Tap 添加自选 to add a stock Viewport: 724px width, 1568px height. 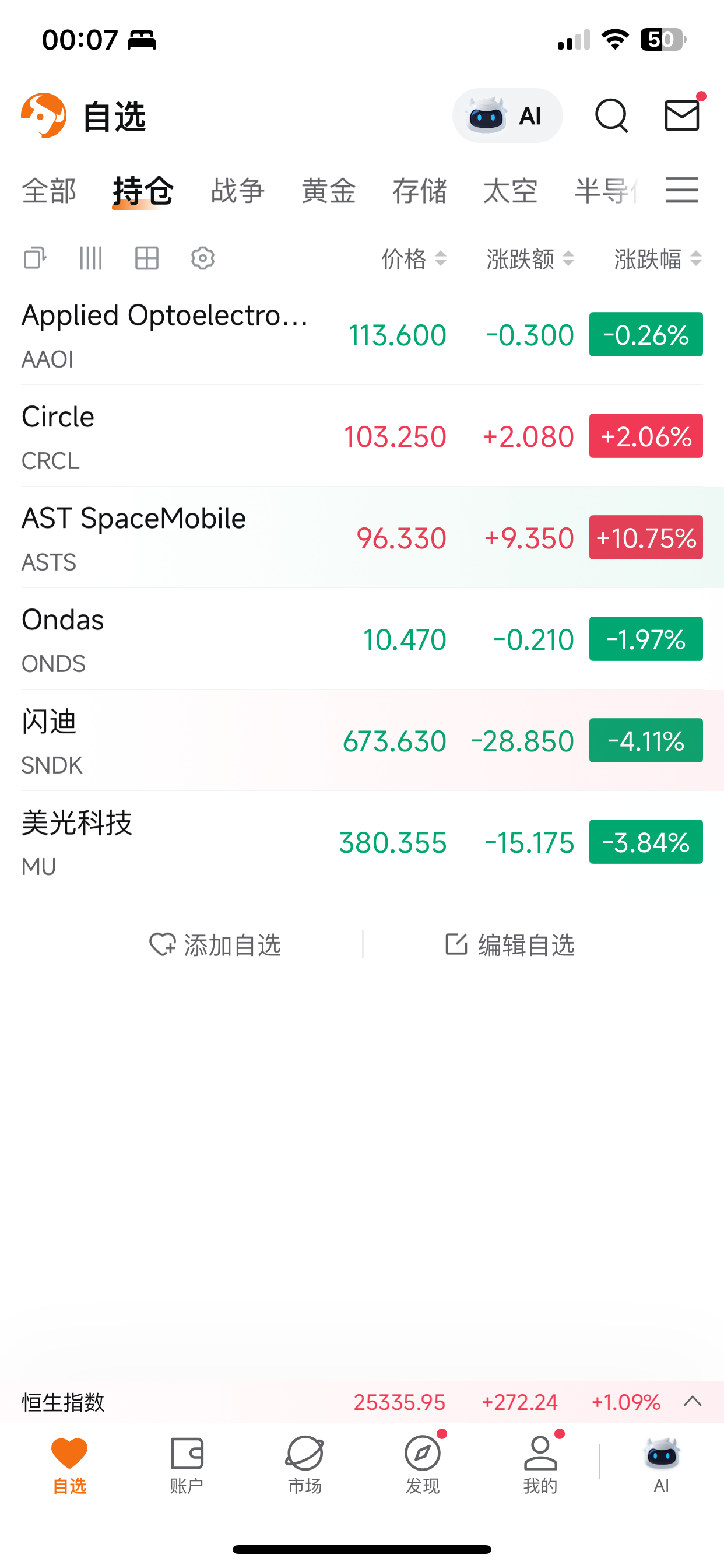coord(215,946)
